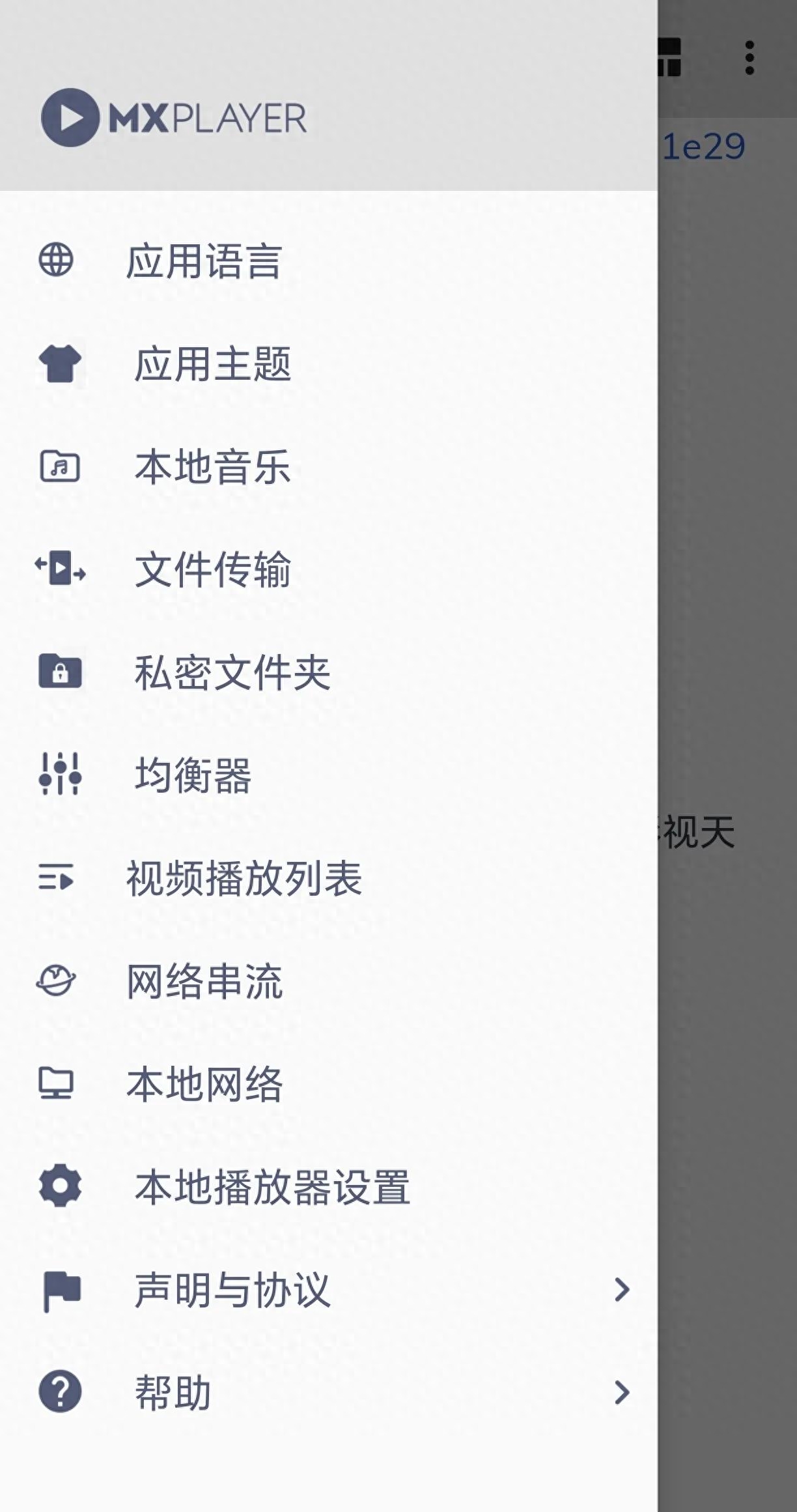Open 应用主题 (app theme) option

212,364
